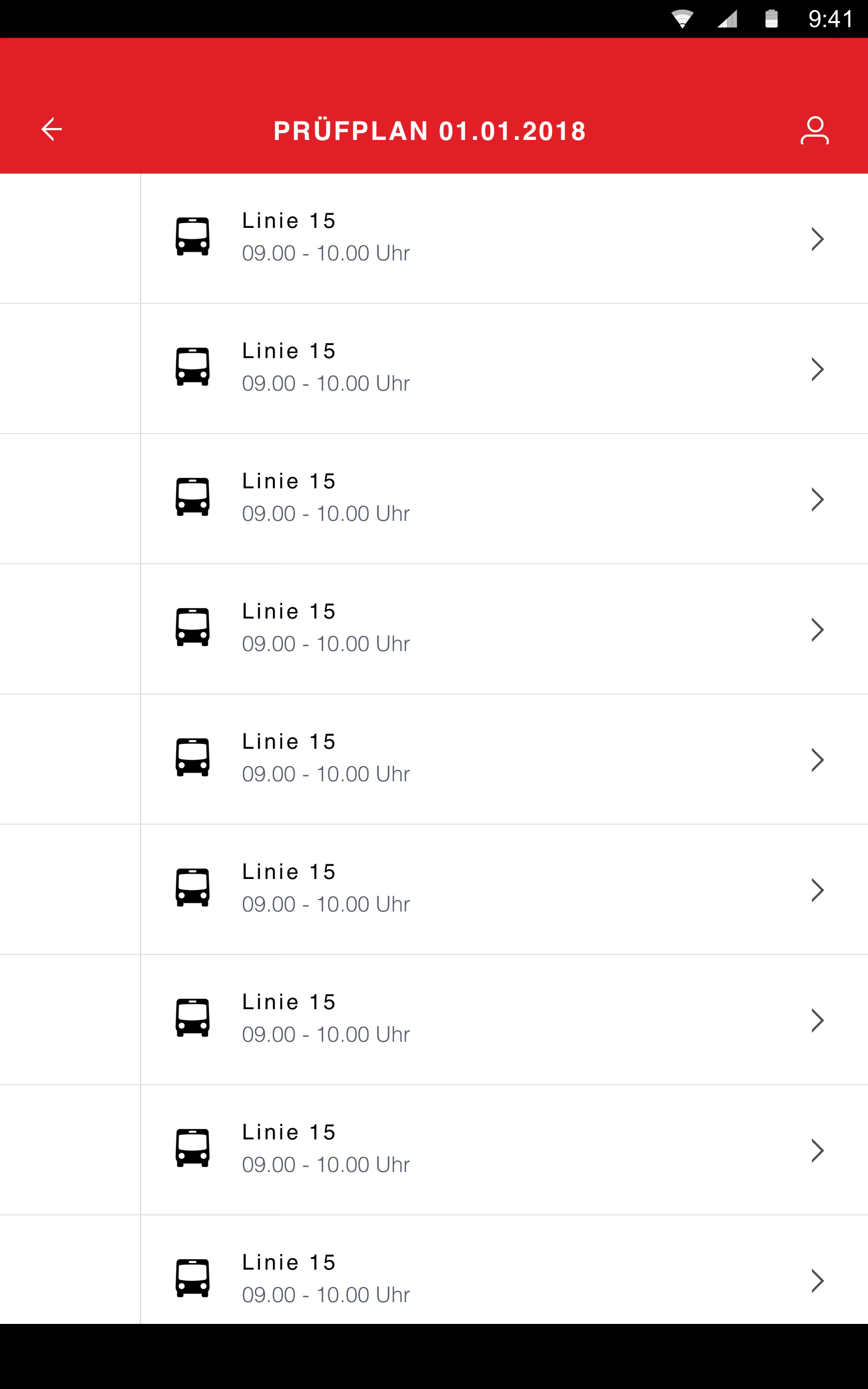Click the 09.00 - 10.00 Uhr text on row three
This screenshot has width=868, height=1389.
tap(325, 514)
